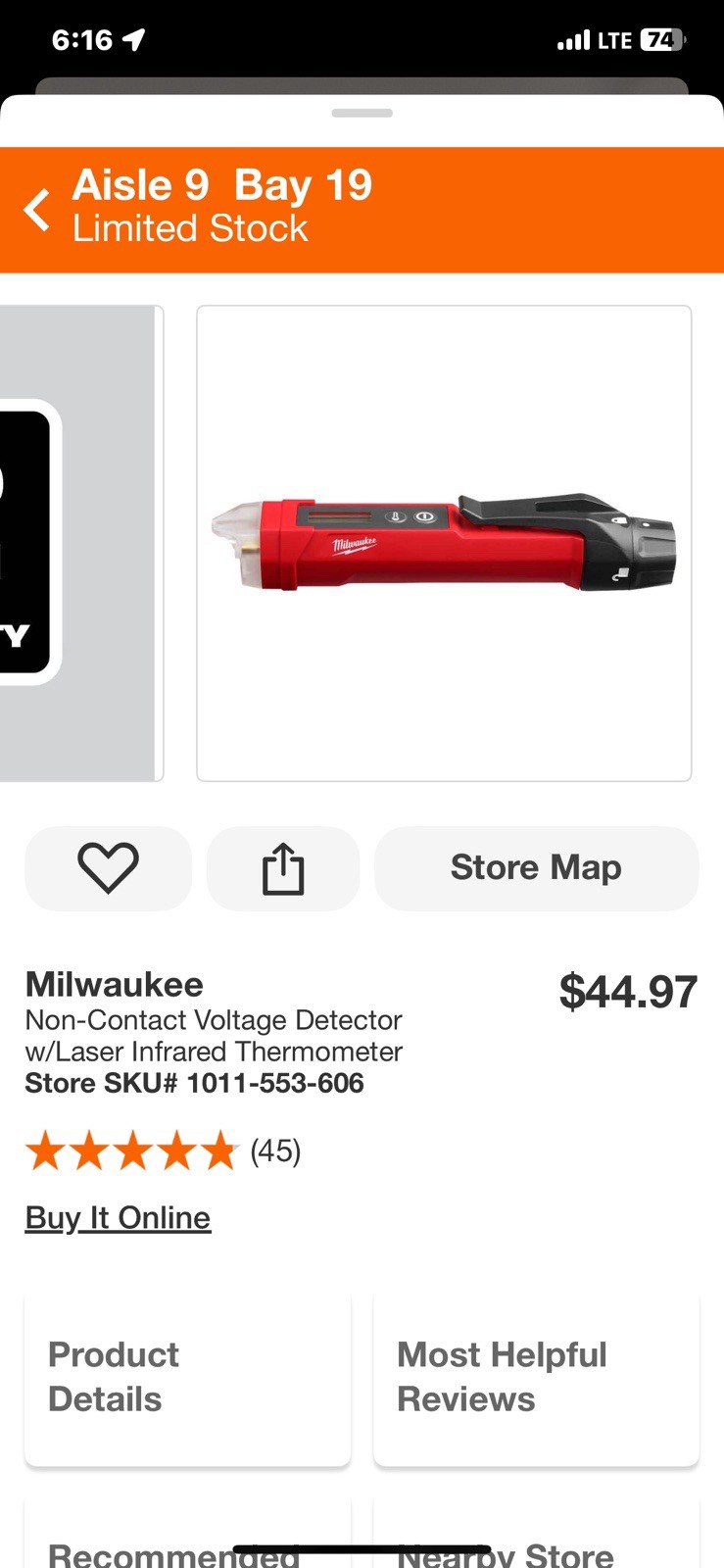
Task: Tap the Buy It Online link
Action: coord(118,1217)
